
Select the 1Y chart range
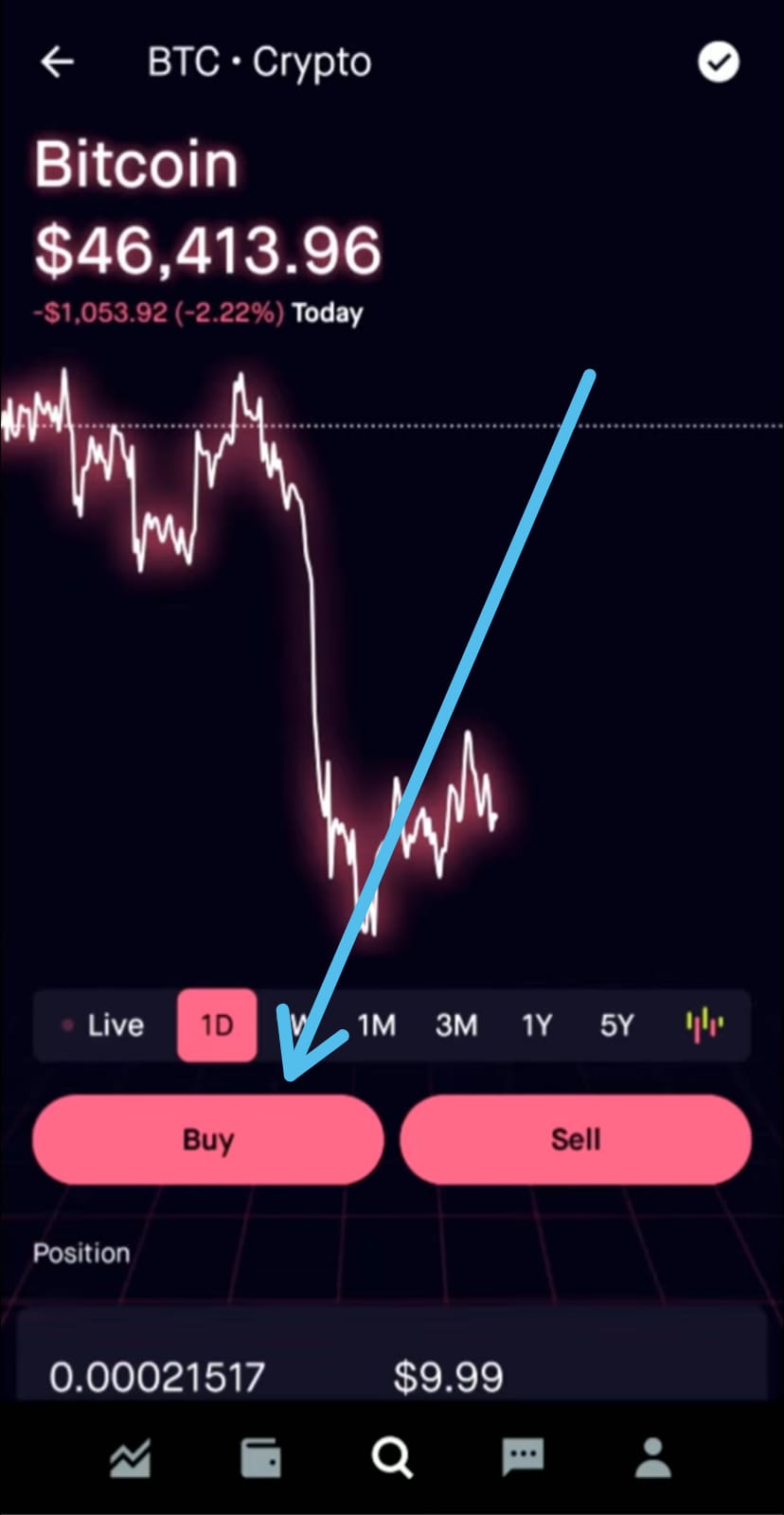tap(536, 1025)
